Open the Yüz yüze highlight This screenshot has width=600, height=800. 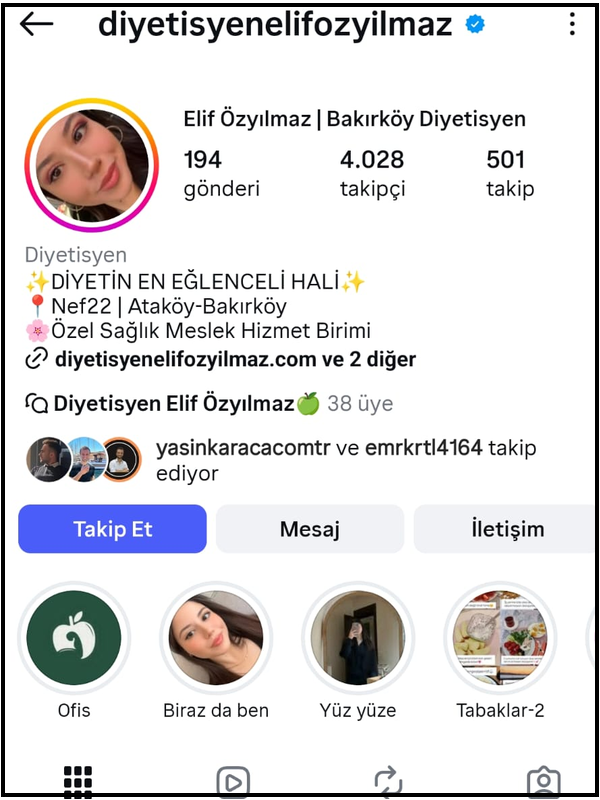[358, 638]
